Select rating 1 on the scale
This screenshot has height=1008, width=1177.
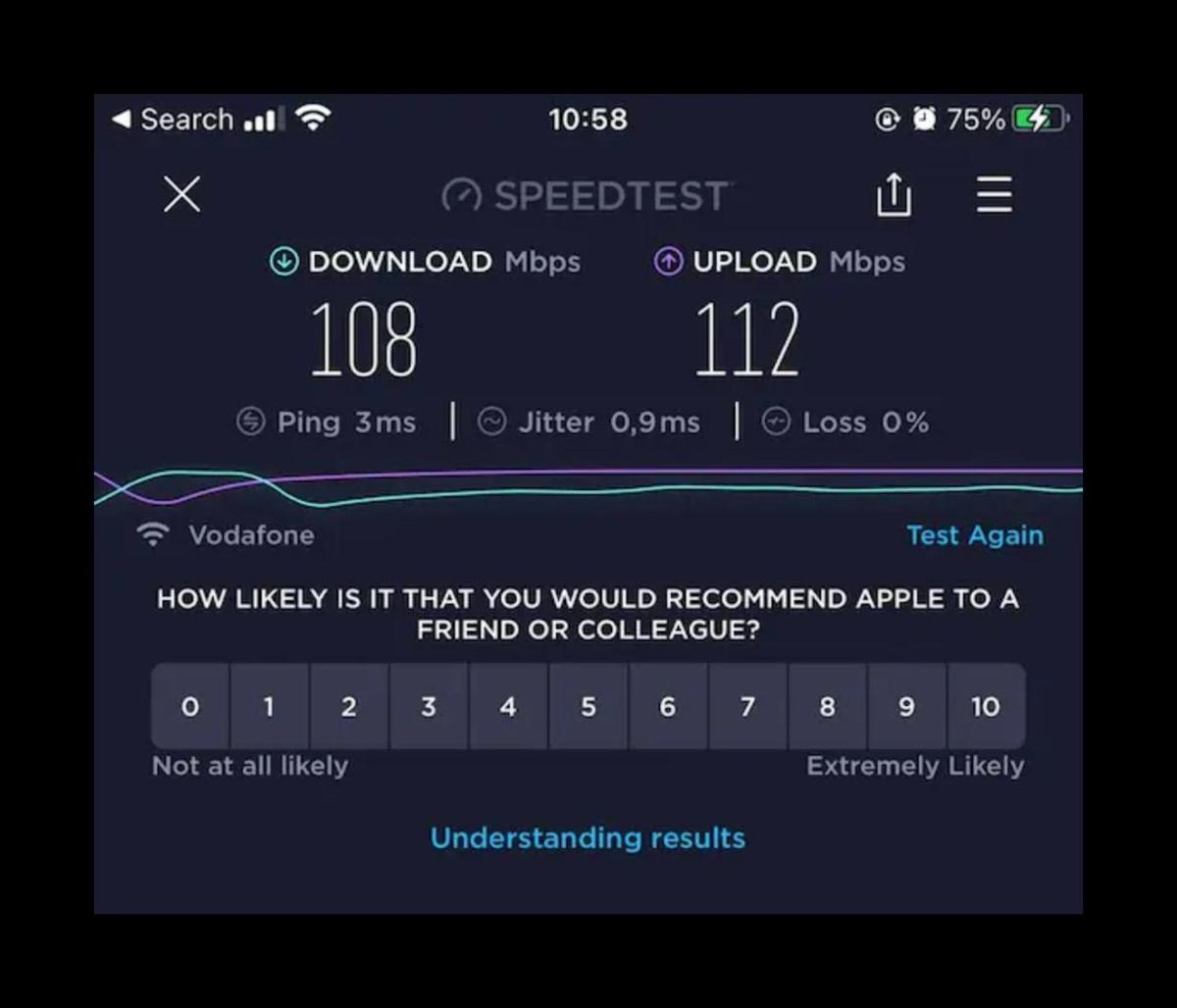click(x=270, y=707)
